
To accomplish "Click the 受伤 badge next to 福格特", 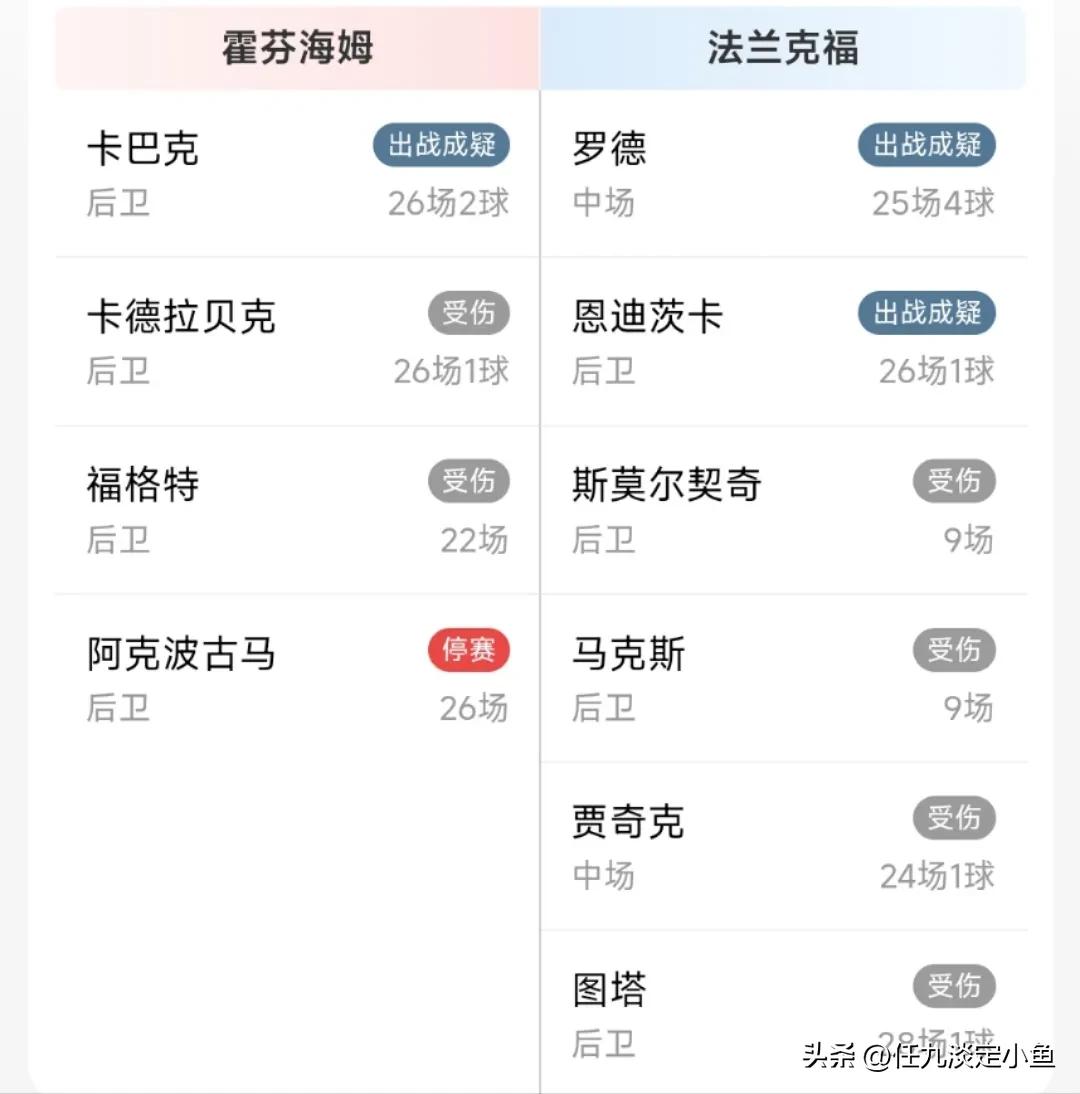I will (469, 481).
